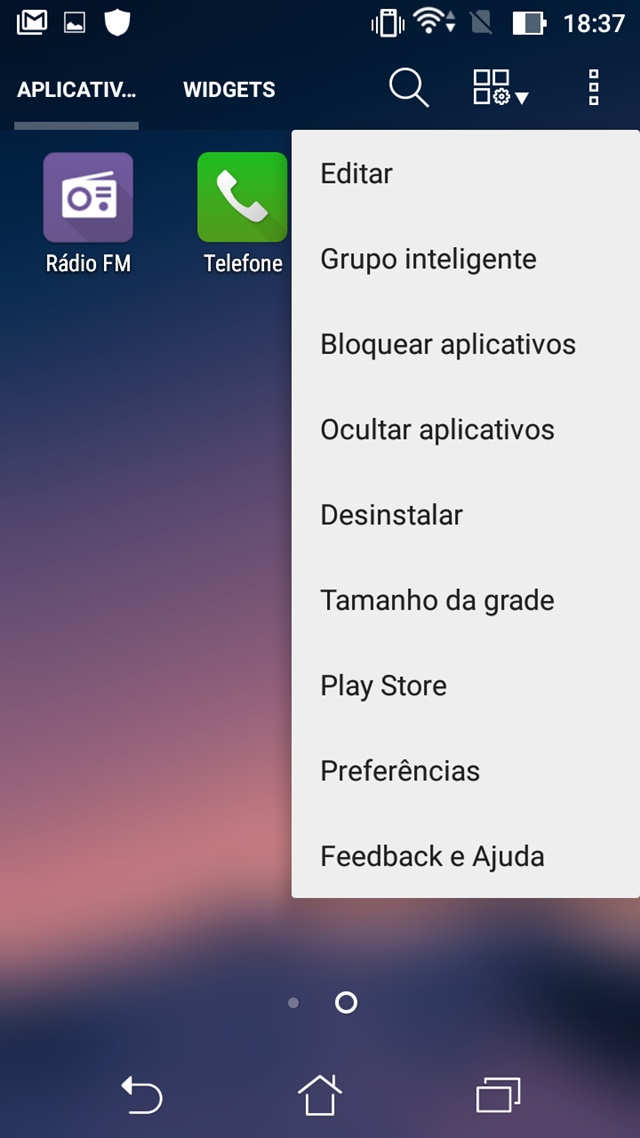Open the app sorting dropdown

[501, 89]
